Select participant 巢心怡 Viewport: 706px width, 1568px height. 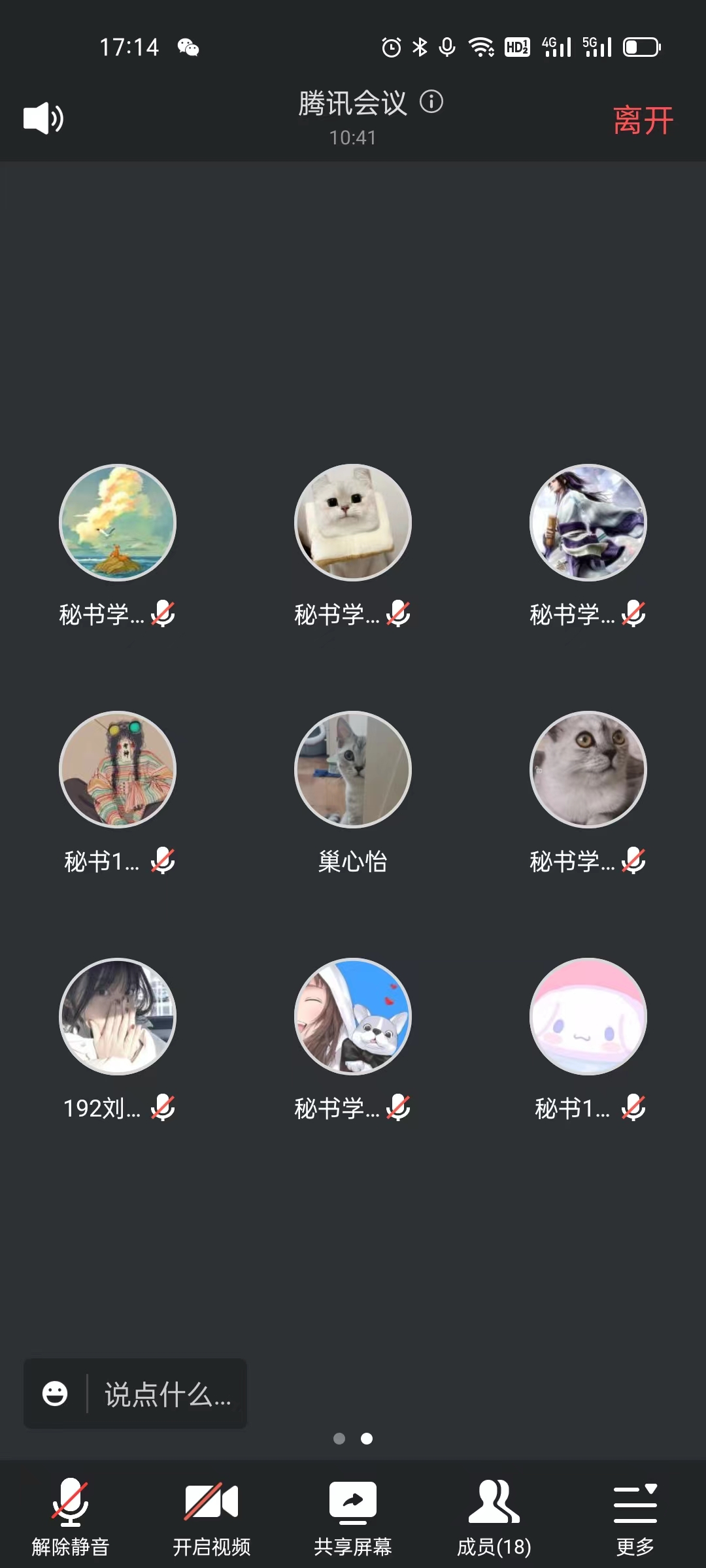point(353,770)
